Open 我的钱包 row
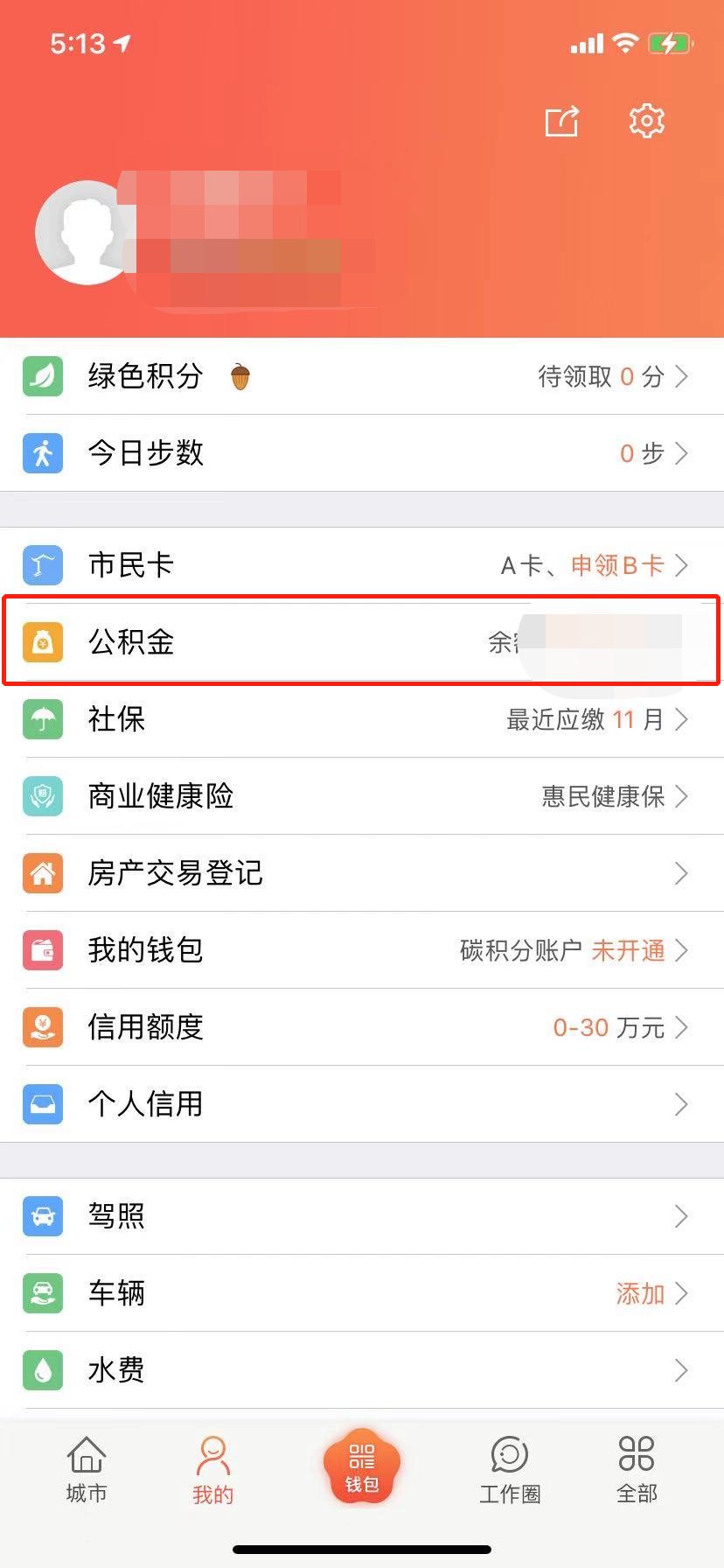 pos(362,950)
